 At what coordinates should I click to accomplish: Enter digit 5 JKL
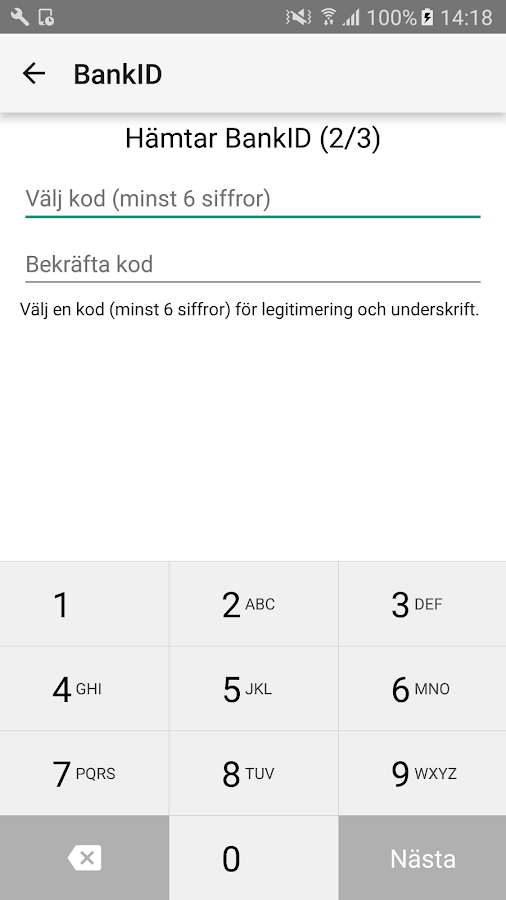254,689
